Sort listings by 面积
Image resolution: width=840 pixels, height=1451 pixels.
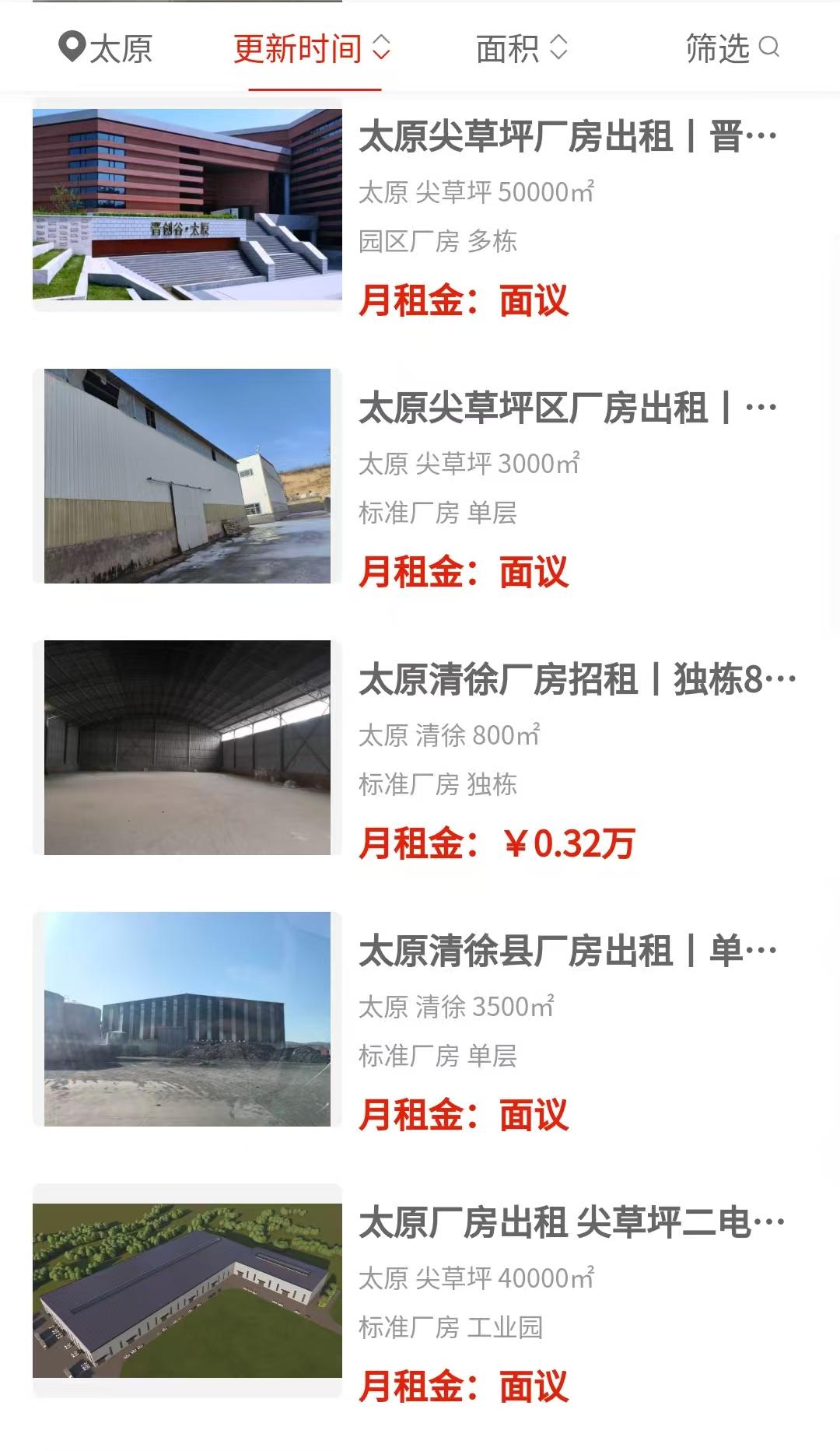(522, 49)
